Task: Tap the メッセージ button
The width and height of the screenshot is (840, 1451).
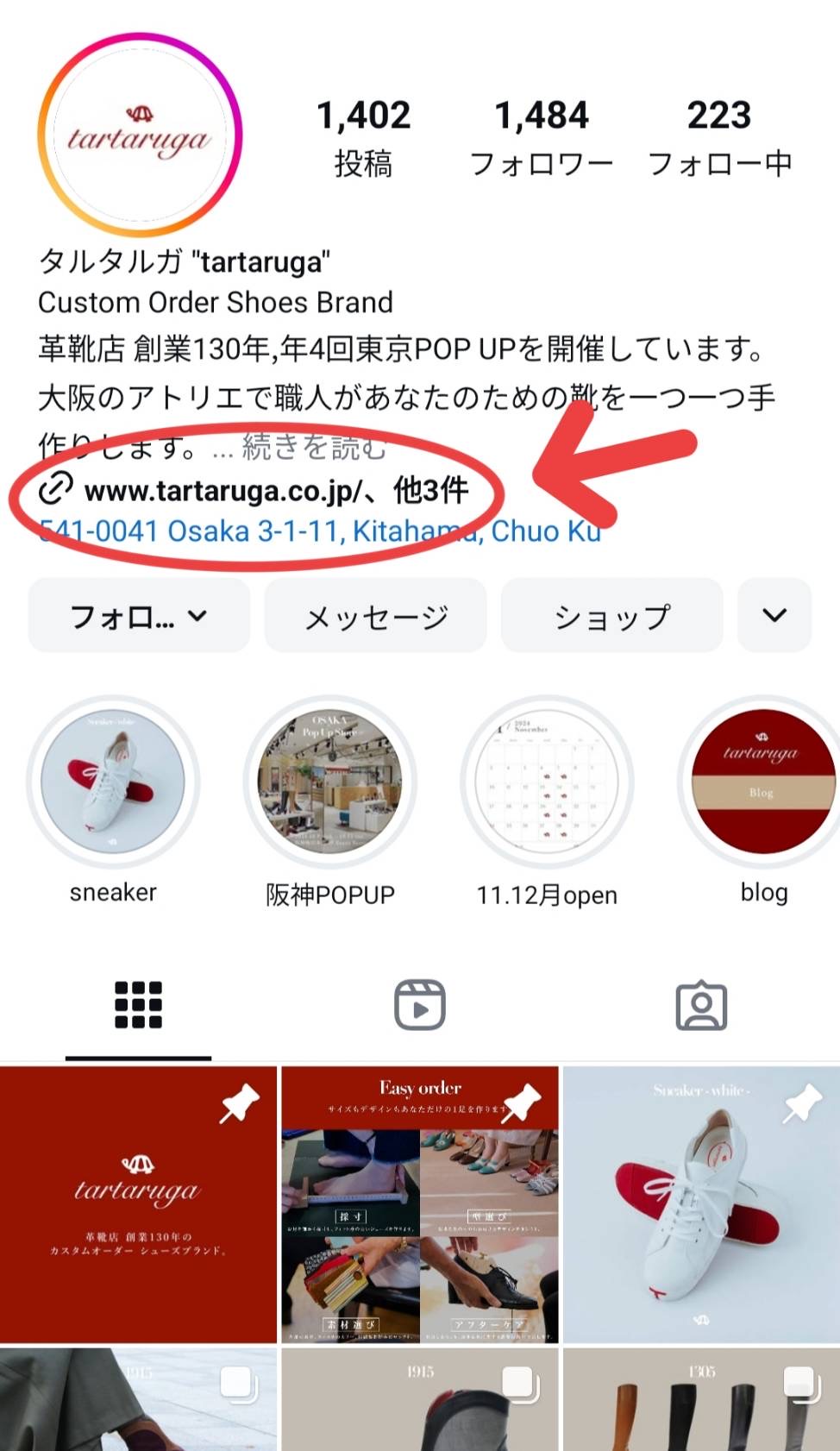Action: (375, 616)
